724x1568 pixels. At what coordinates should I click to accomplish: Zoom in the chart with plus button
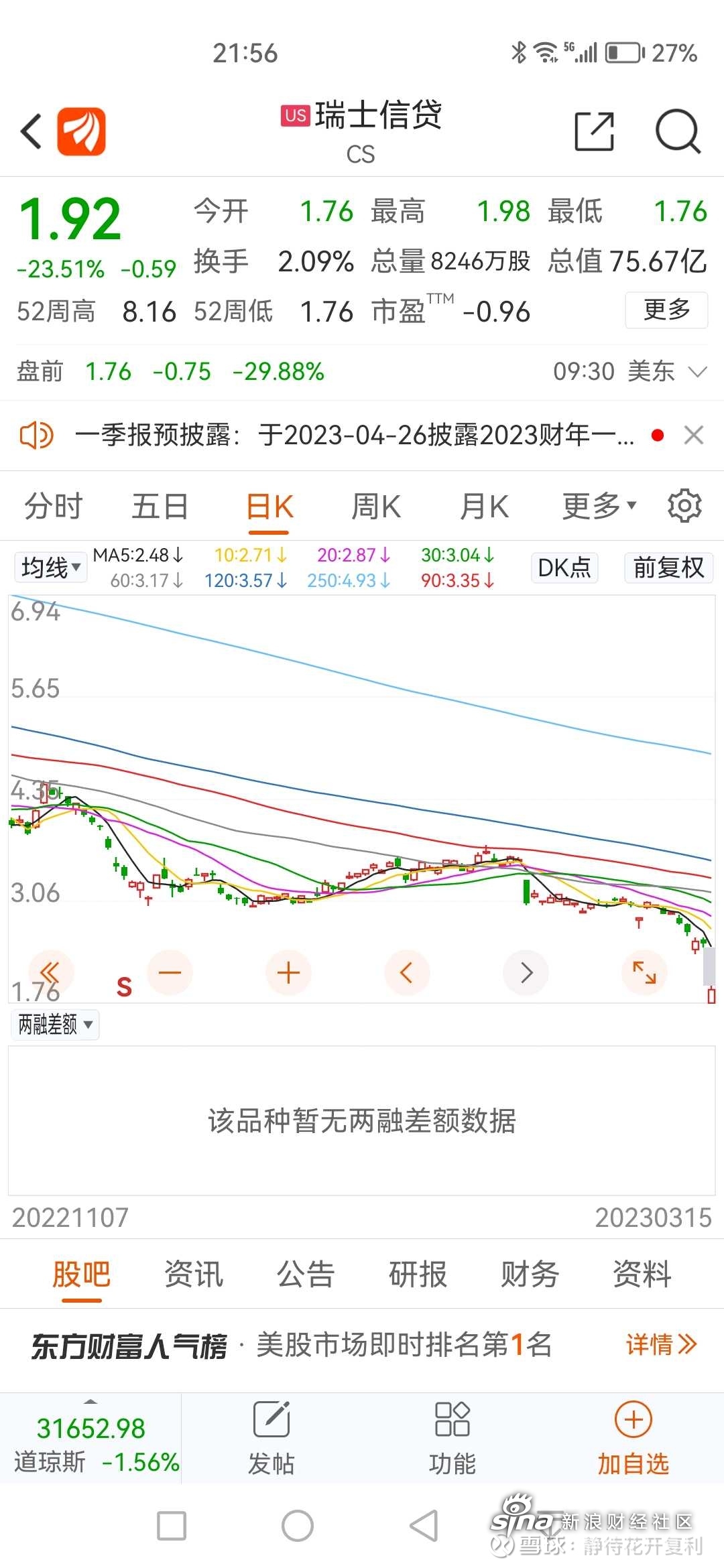pyautogui.click(x=288, y=972)
